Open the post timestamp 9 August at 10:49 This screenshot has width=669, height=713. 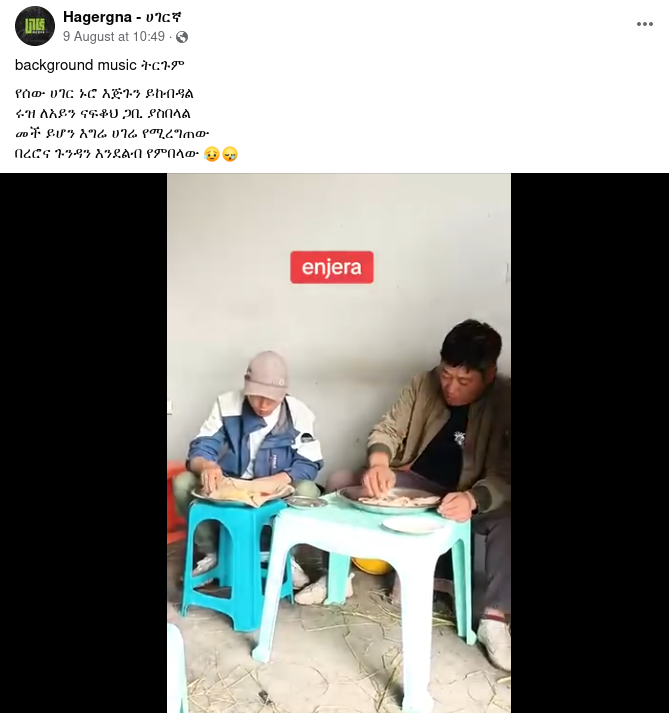[113, 36]
